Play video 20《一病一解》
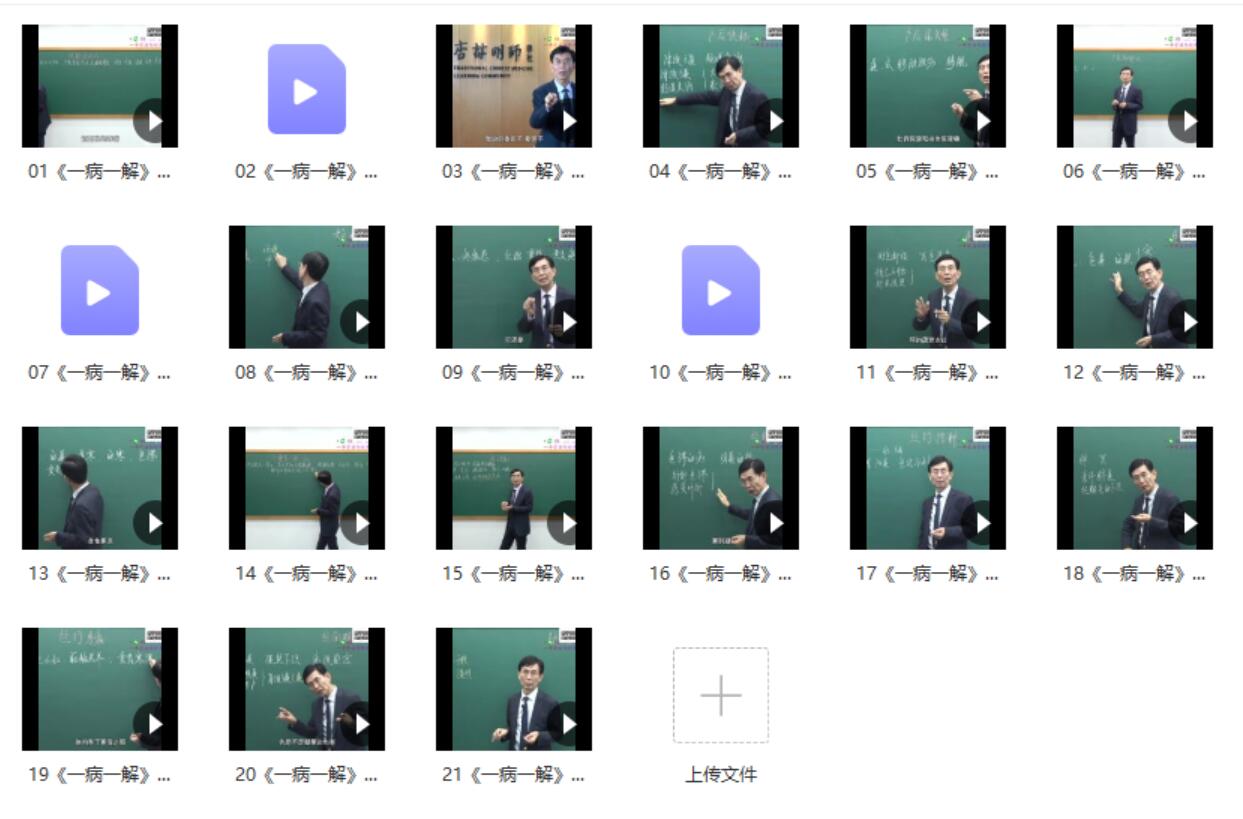The image size is (1243, 819). pyautogui.click(x=307, y=690)
